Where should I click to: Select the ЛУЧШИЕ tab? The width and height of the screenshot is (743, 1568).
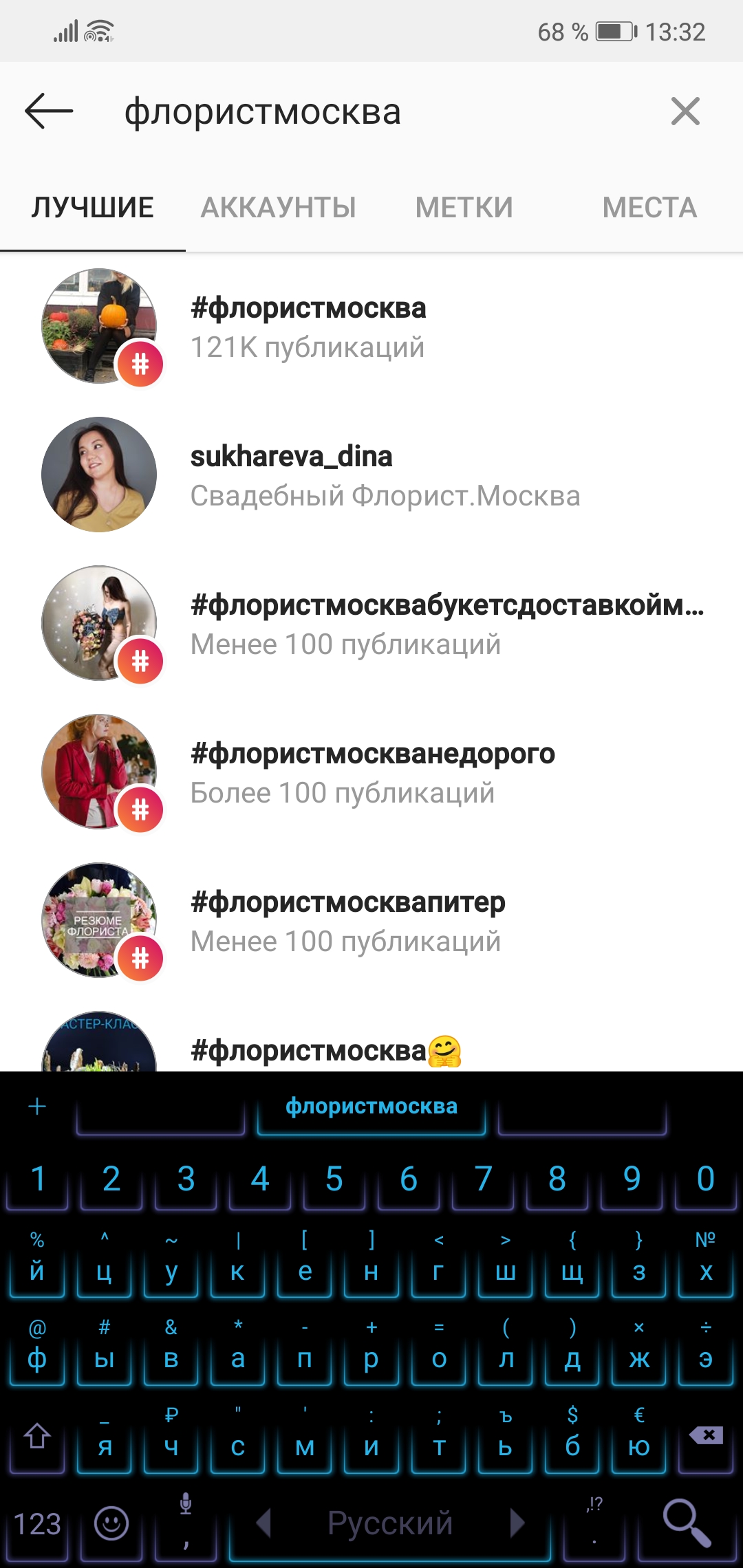pos(93,208)
